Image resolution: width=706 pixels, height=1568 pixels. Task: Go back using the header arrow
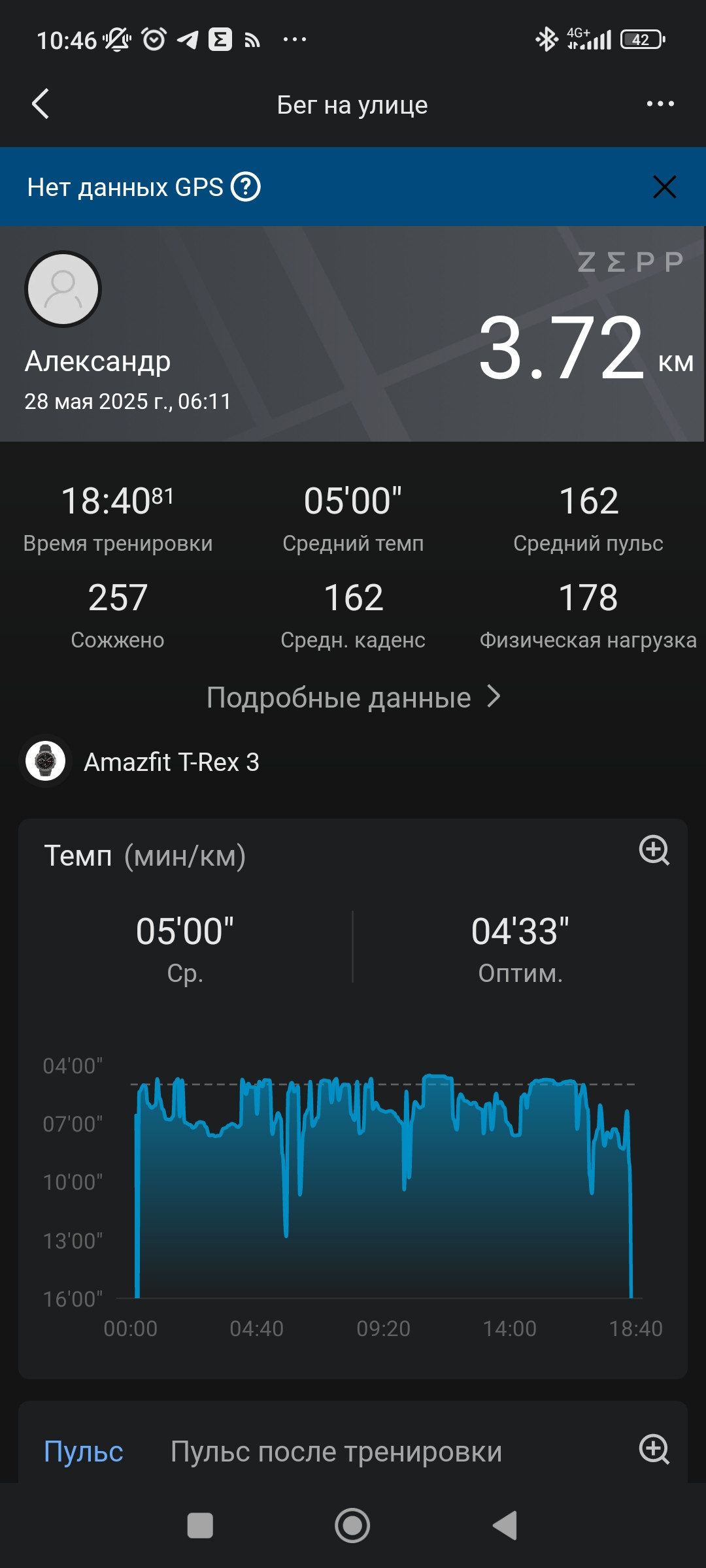click(x=41, y=104)
